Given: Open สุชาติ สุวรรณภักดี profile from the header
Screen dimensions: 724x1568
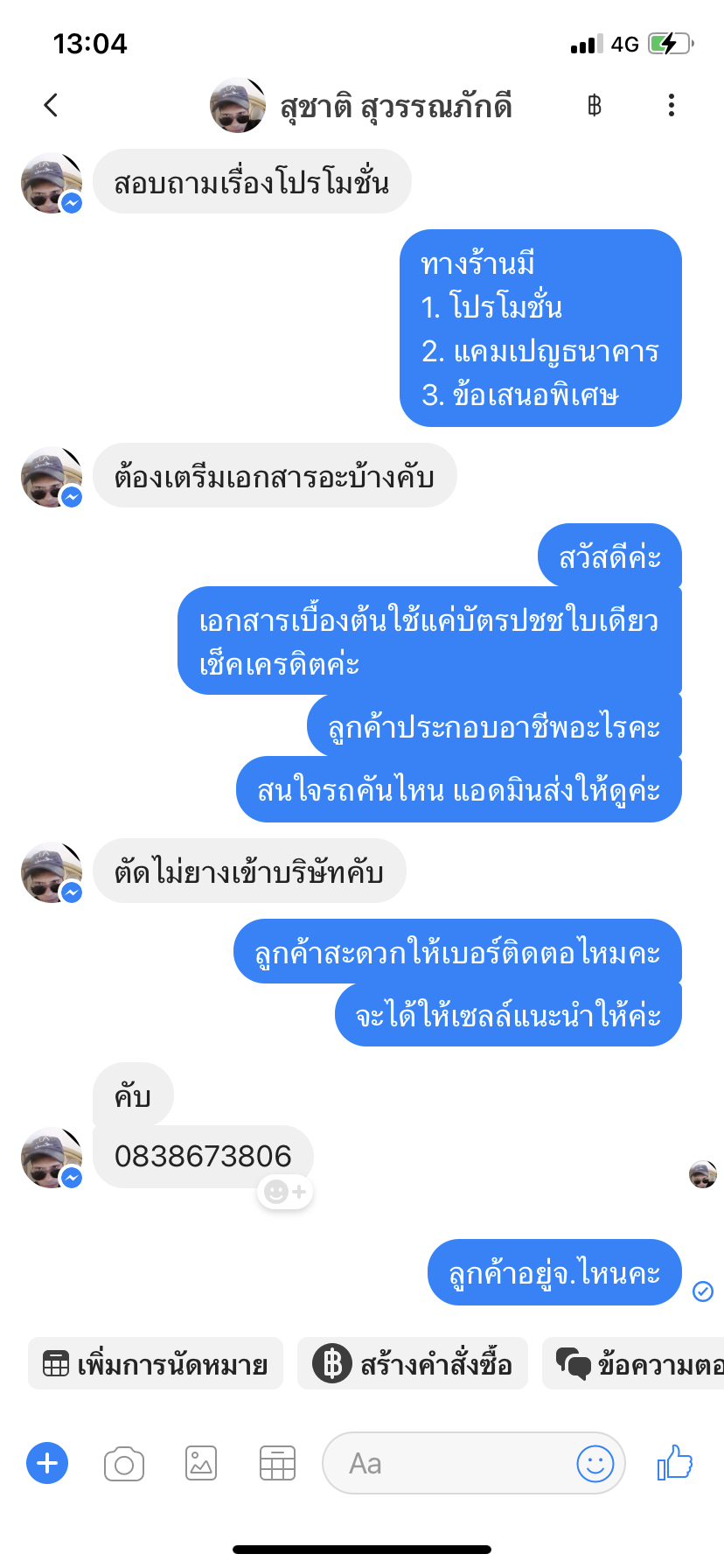Looking at the screenshot, I should coord(361,105).
